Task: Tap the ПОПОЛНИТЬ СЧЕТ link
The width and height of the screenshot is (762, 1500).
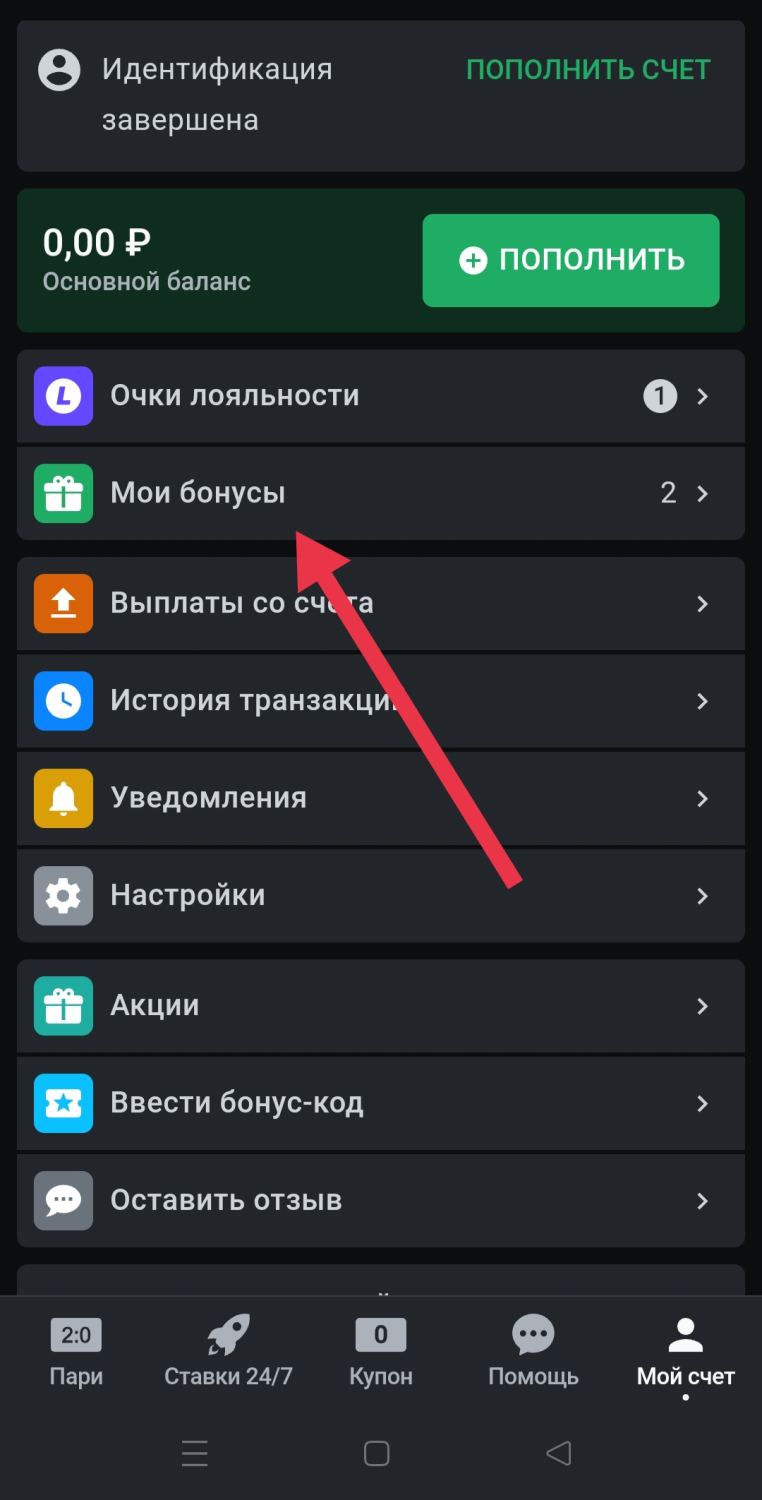Action: point(588,70)
